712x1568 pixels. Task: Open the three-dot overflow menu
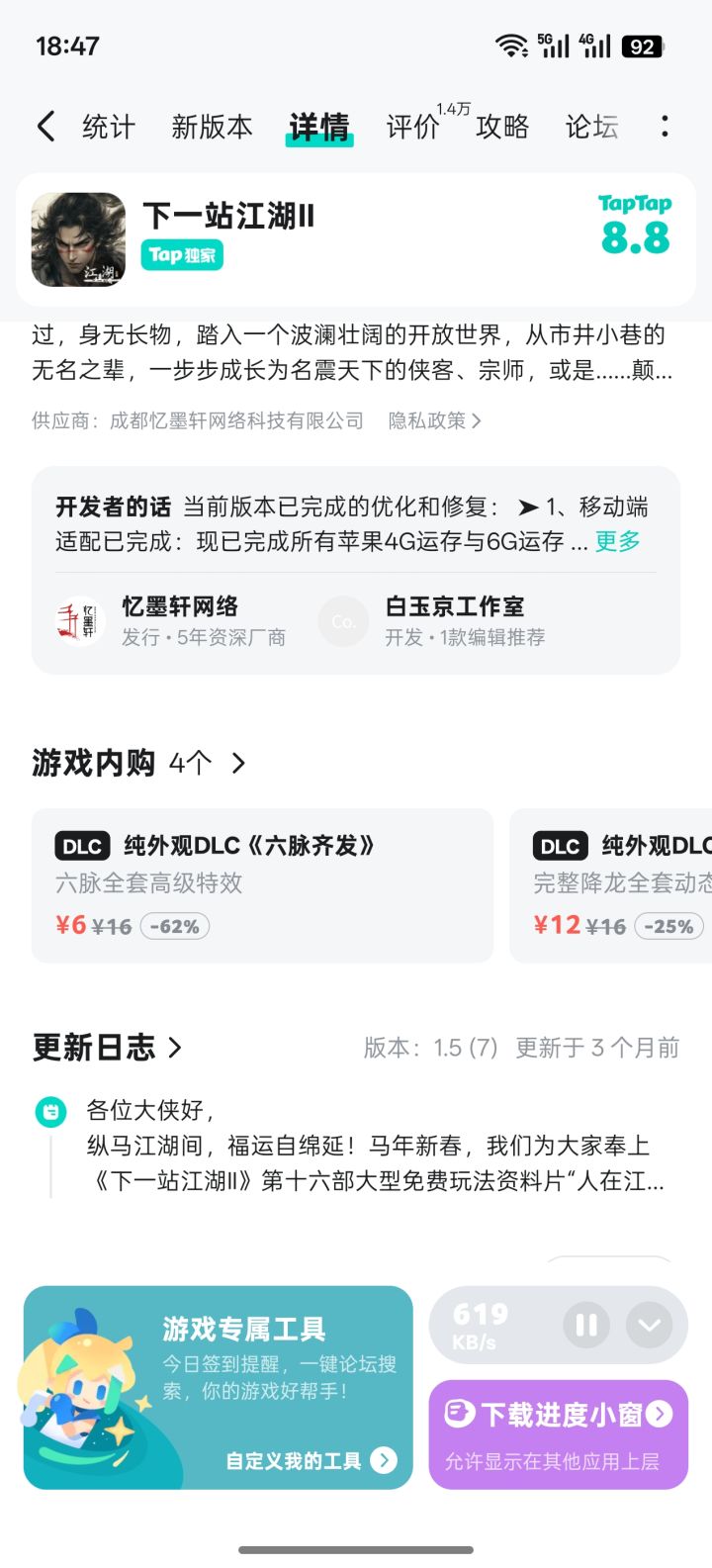pos(666,127)
